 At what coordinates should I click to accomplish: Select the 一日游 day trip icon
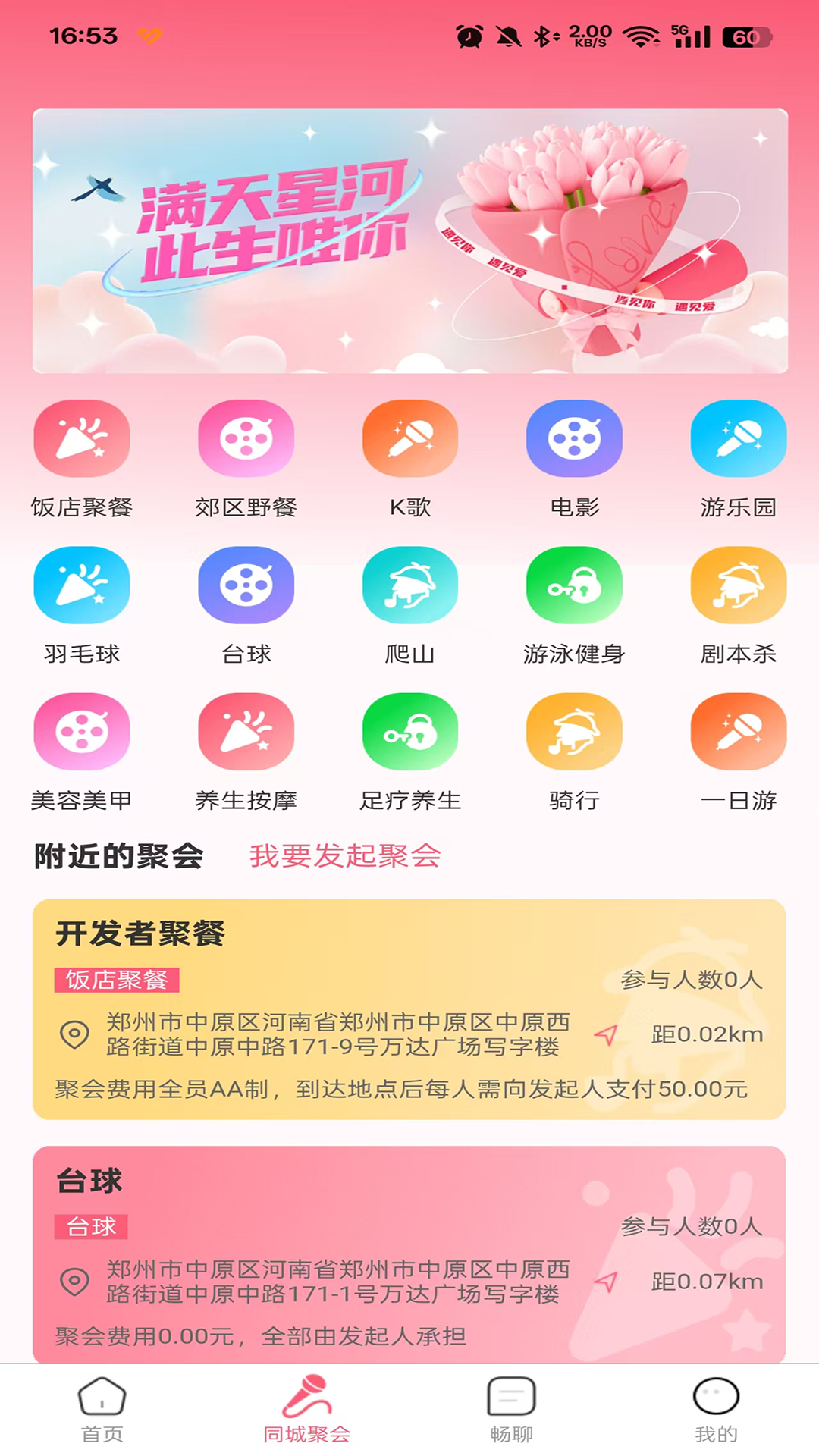tap(737, 732)
